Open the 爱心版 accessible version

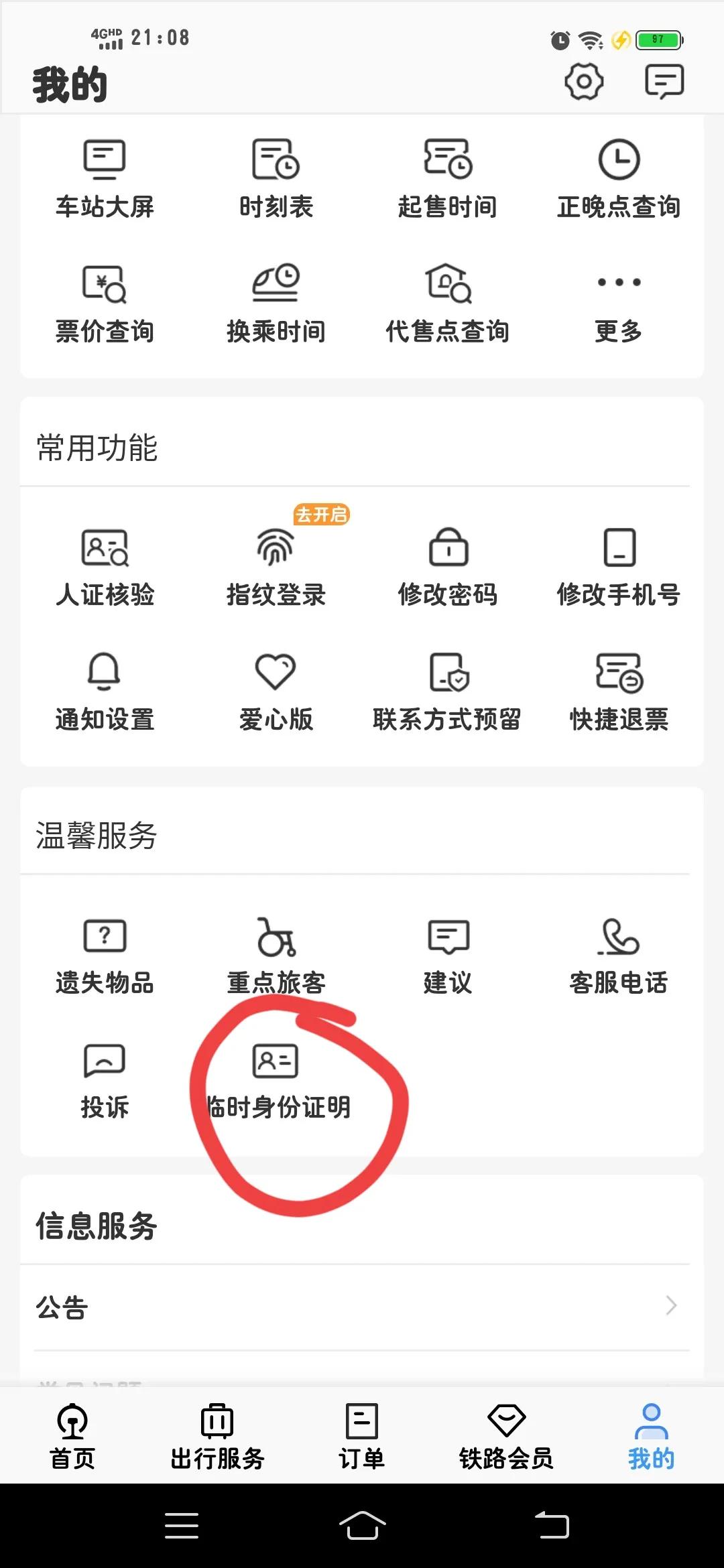[276, 694]
